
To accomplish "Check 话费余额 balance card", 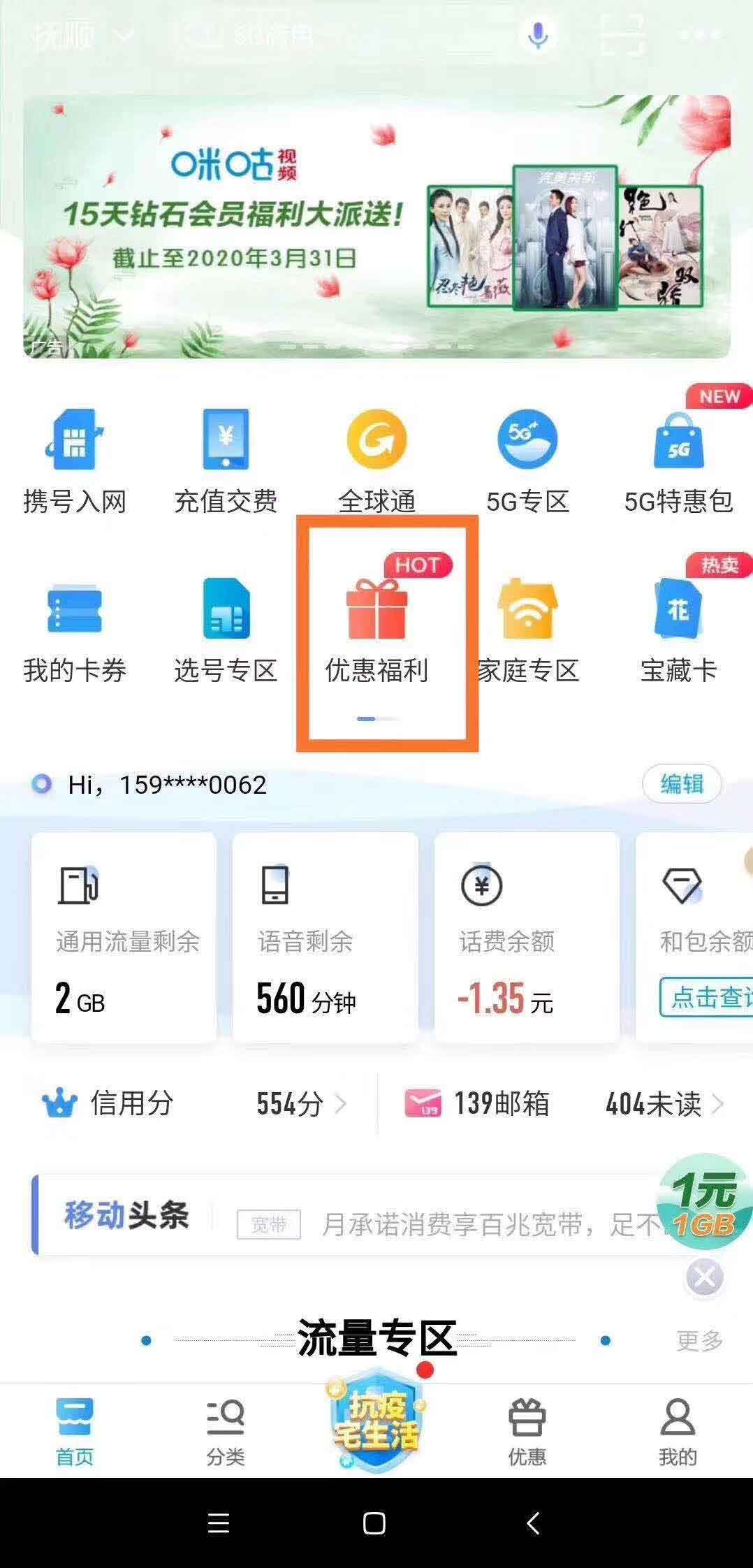I will click(x=527, y=936).
